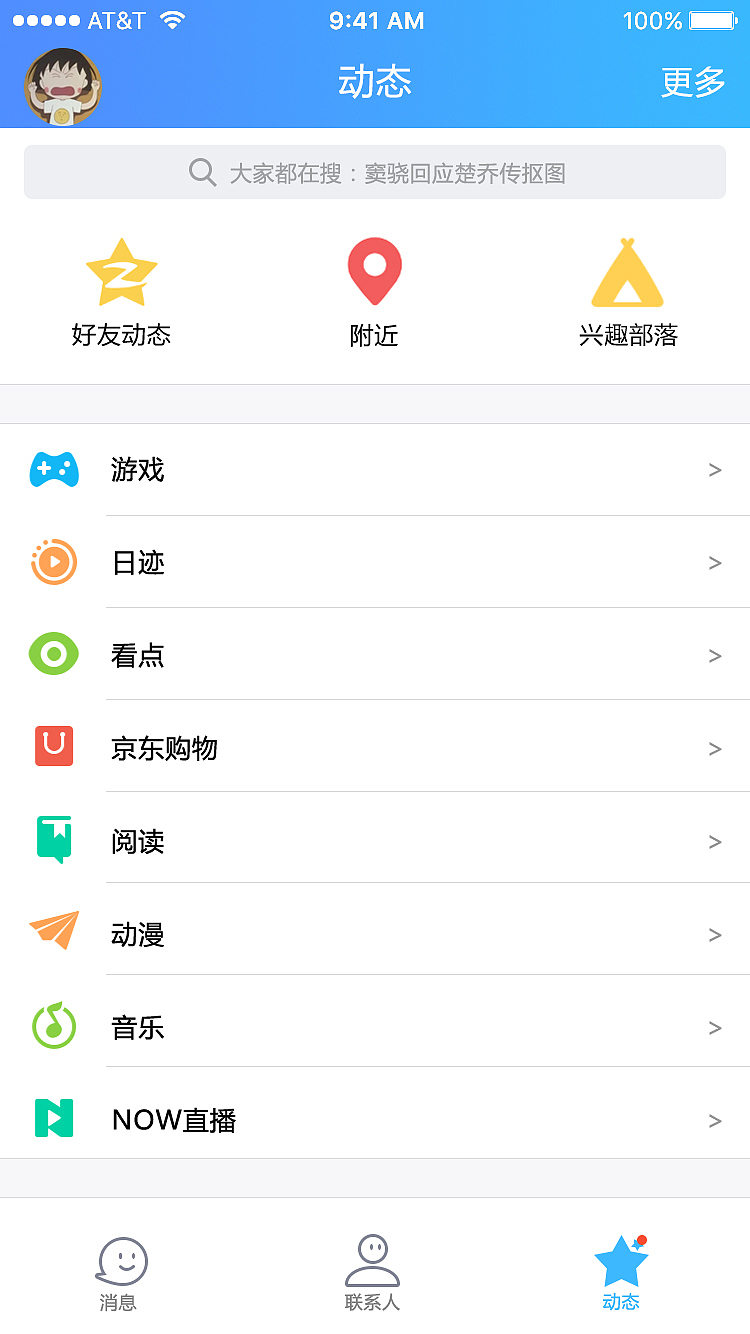Switch to the 联系人 tab
Screen dimensions: 750x1334
(373, 1270)
